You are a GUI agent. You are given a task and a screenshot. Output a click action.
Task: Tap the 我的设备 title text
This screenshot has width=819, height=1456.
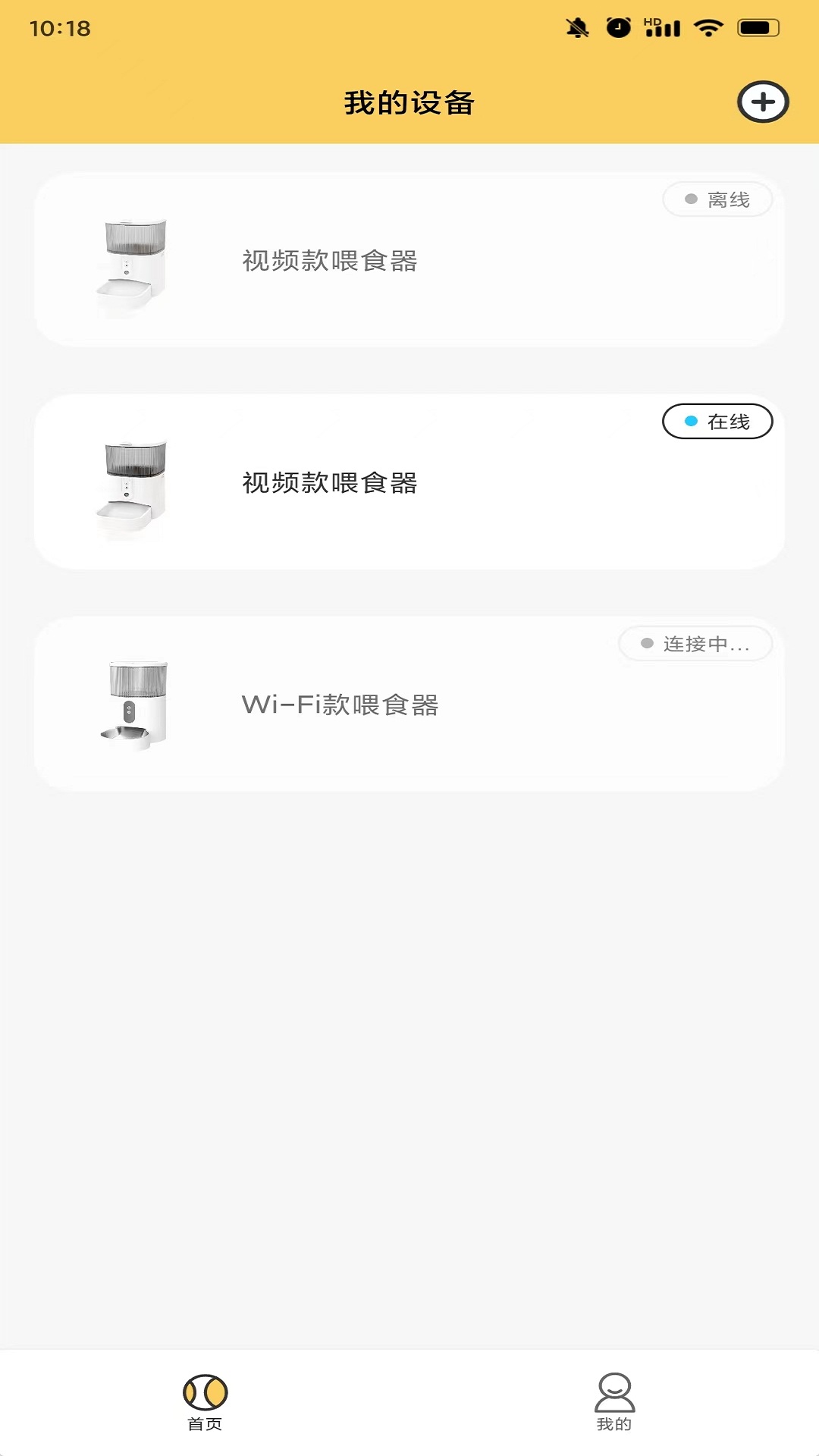(409, 104)
